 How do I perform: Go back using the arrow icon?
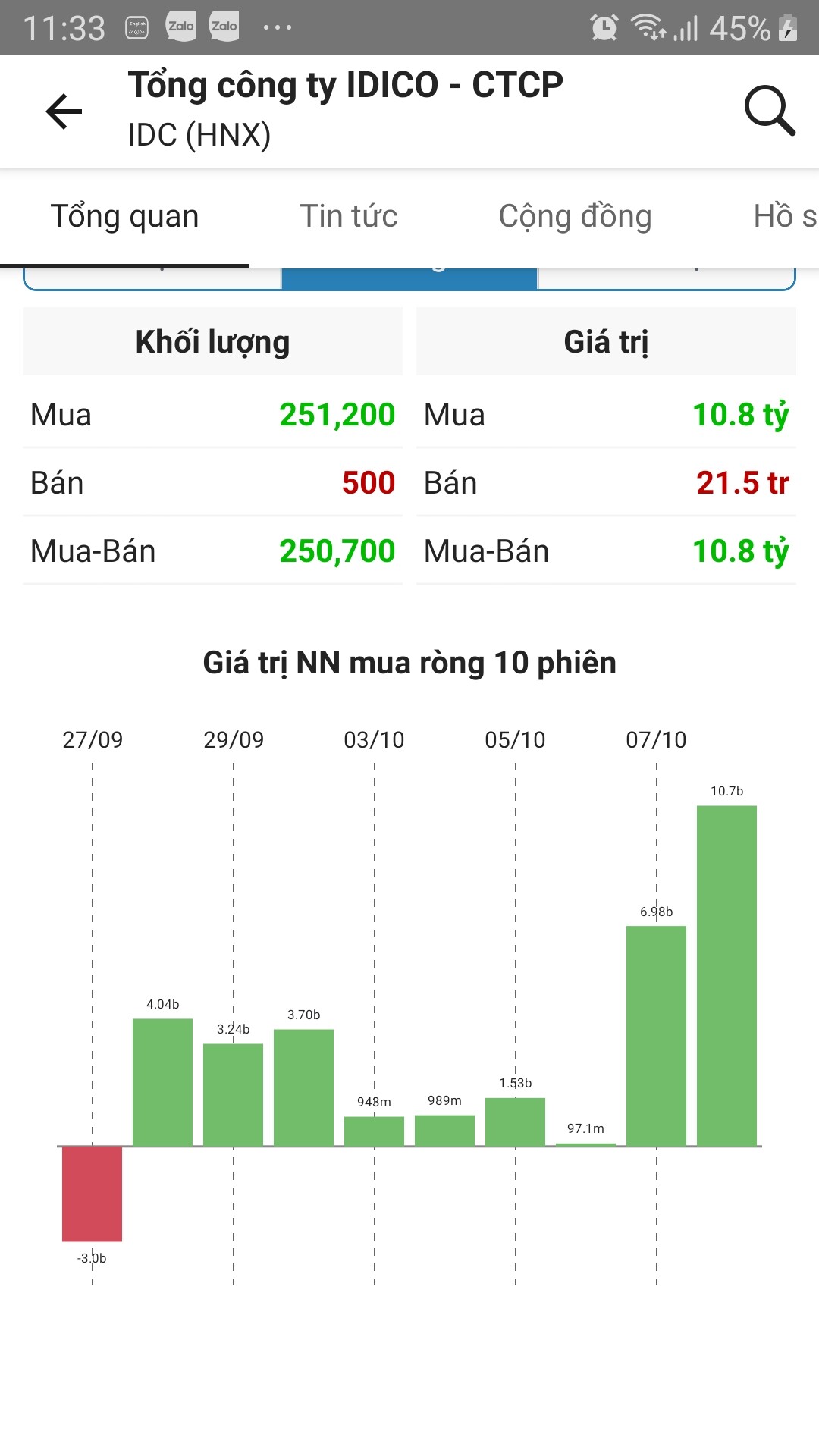tap(64, 111)
